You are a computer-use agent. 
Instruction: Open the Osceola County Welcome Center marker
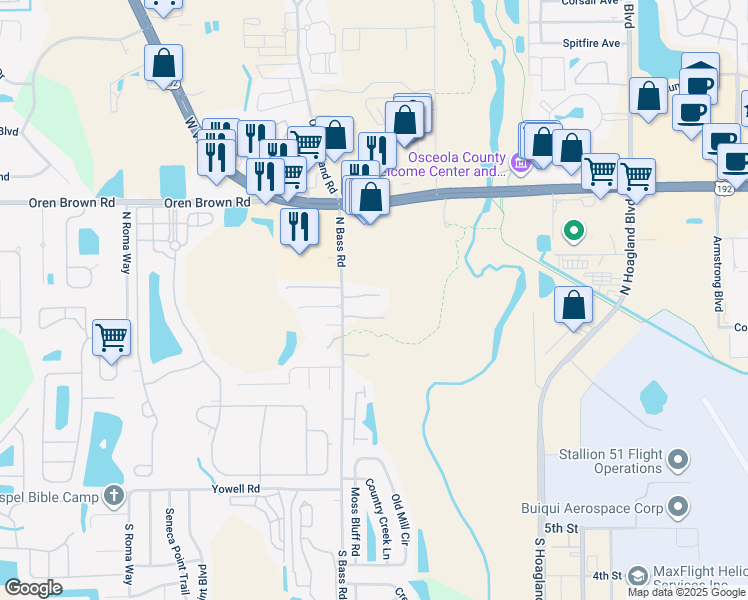pyautogui.click(x=519, y=163)
